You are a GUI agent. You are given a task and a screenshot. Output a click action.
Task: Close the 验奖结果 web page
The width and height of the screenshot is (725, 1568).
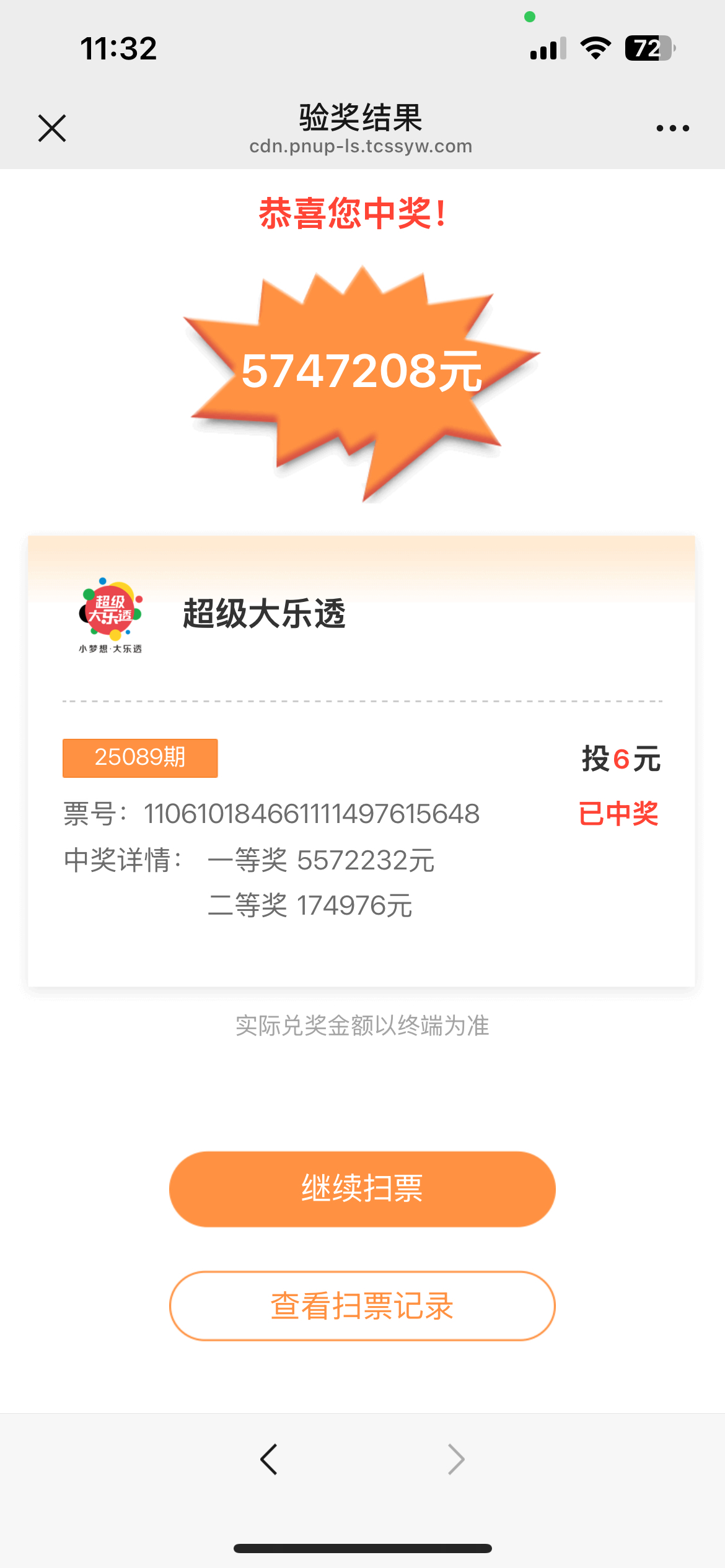click(52, 128)
